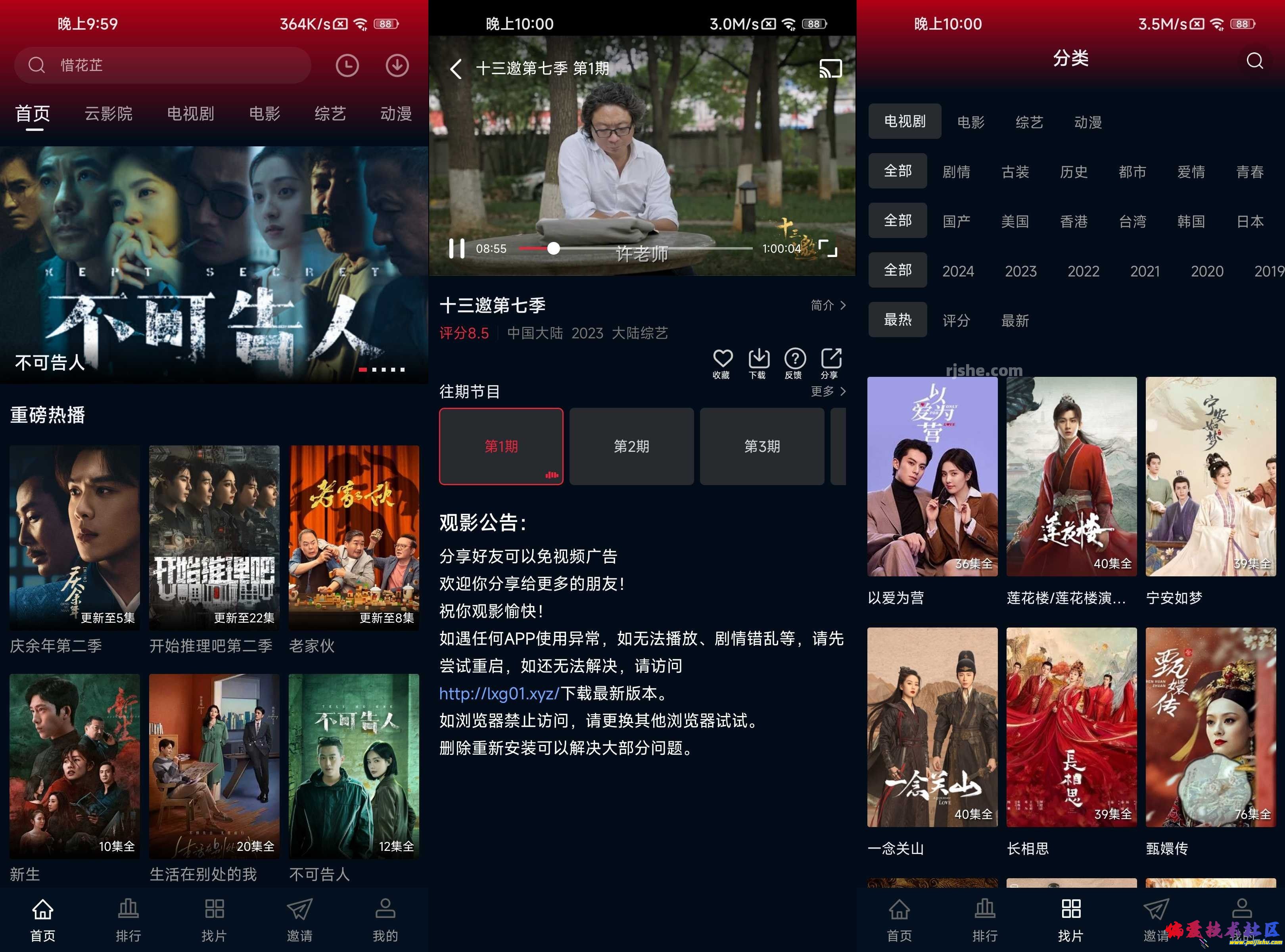Go back from the 十三邀 video player
This screenshot has height=952, width=1285.
pyautogui.click(x=456, y=69)
